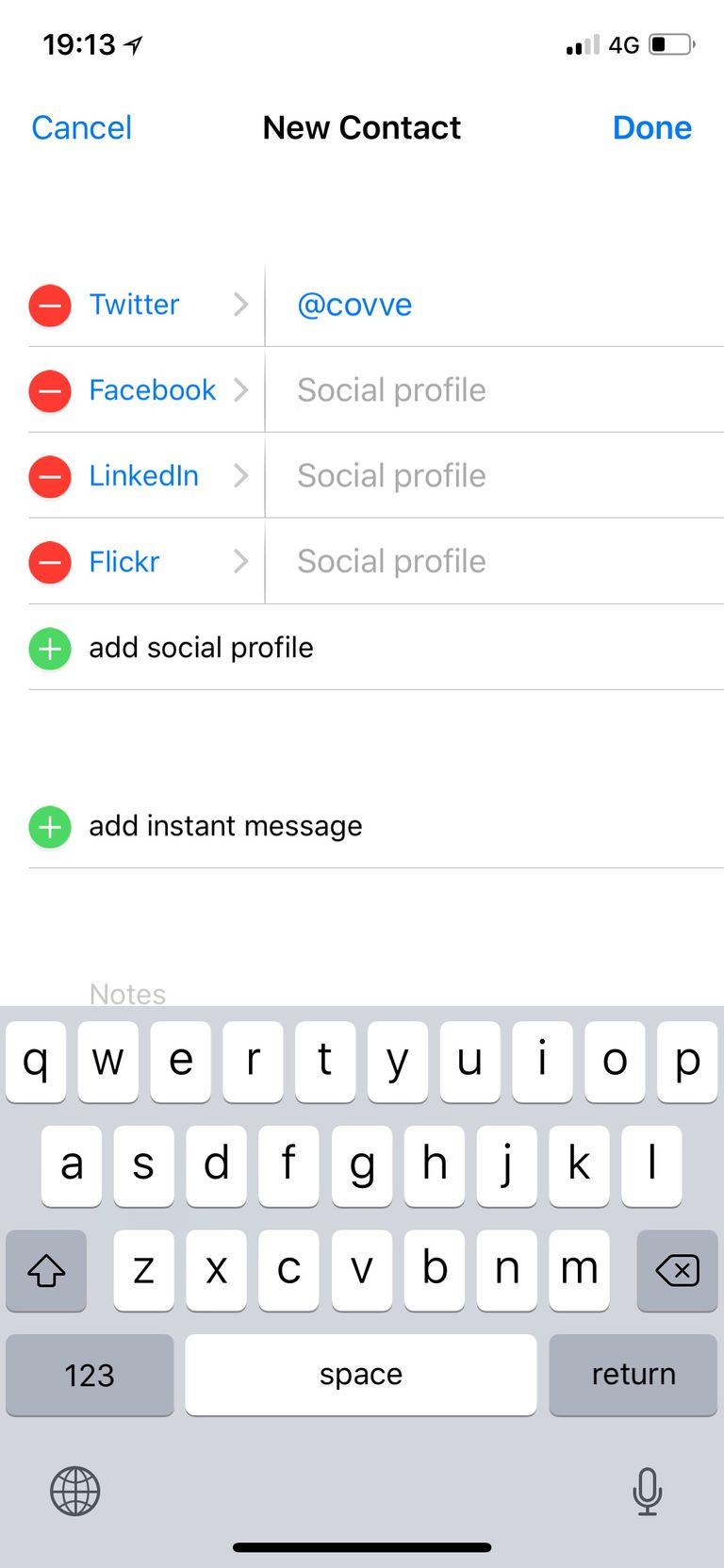724x1568 pixels.
Task: Delete the Facebook social profile row
Action: pos(50,391)
